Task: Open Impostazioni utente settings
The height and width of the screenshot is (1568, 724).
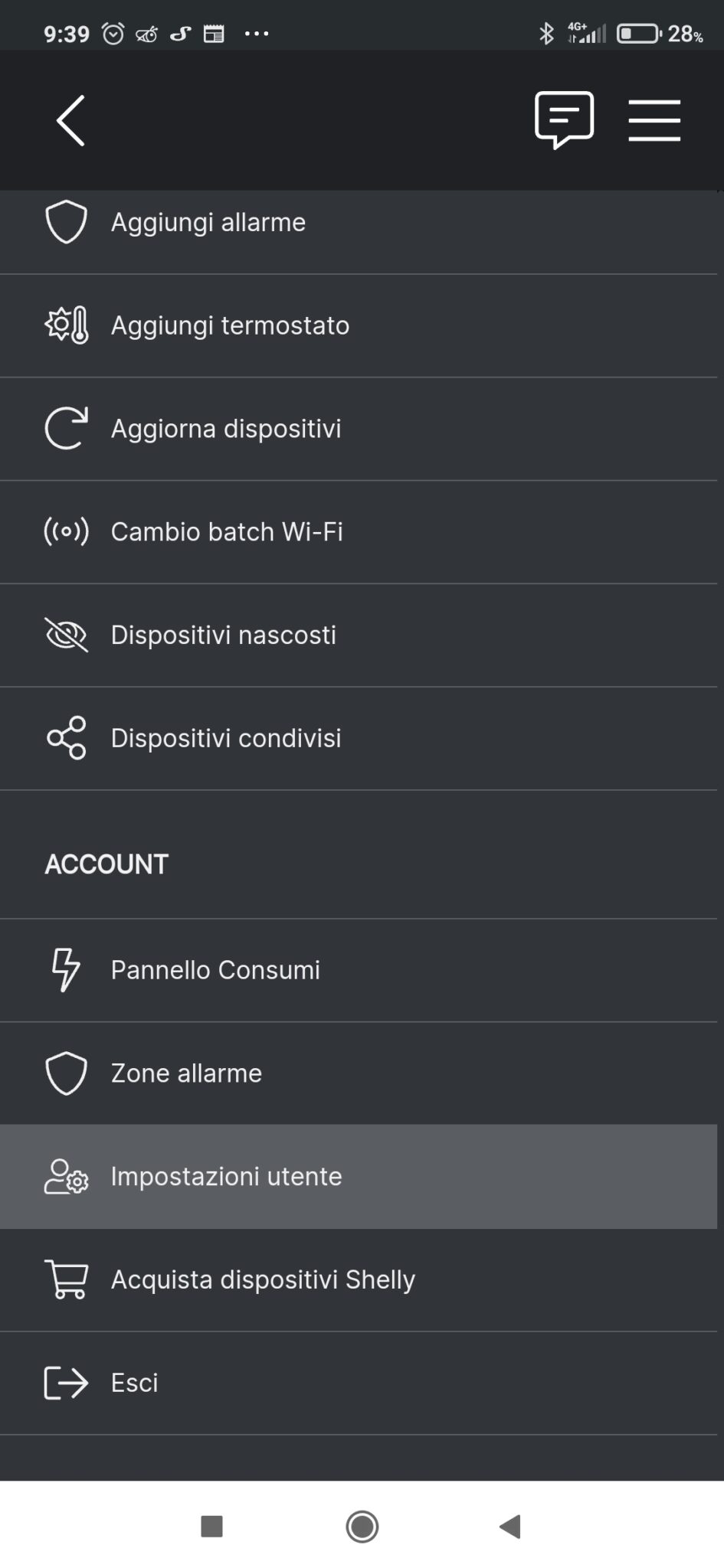Action: [226, 1176]
